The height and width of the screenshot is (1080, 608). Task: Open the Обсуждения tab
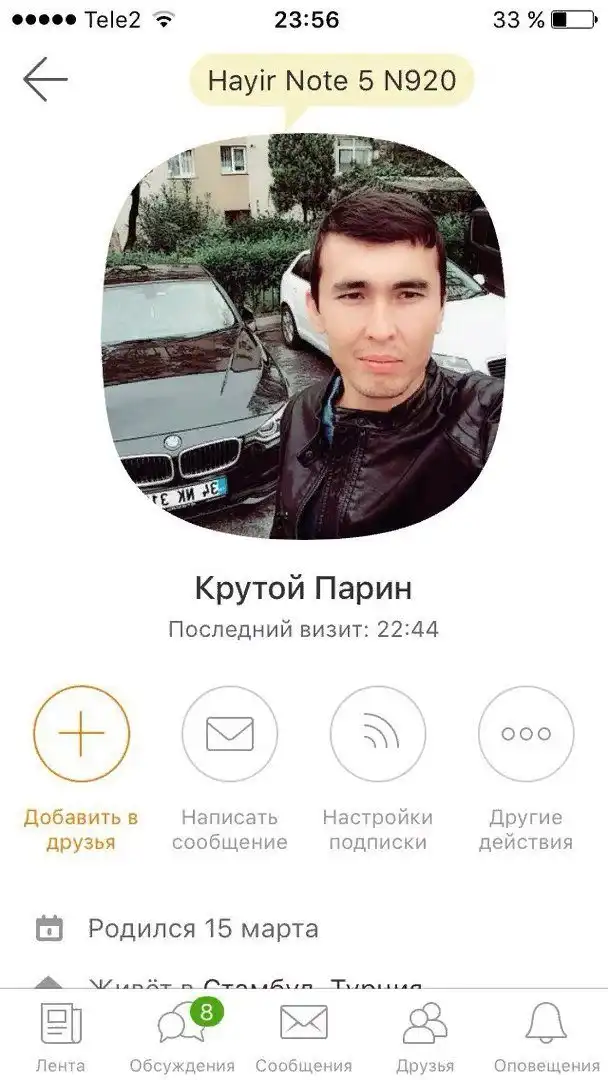[182, 1035]
